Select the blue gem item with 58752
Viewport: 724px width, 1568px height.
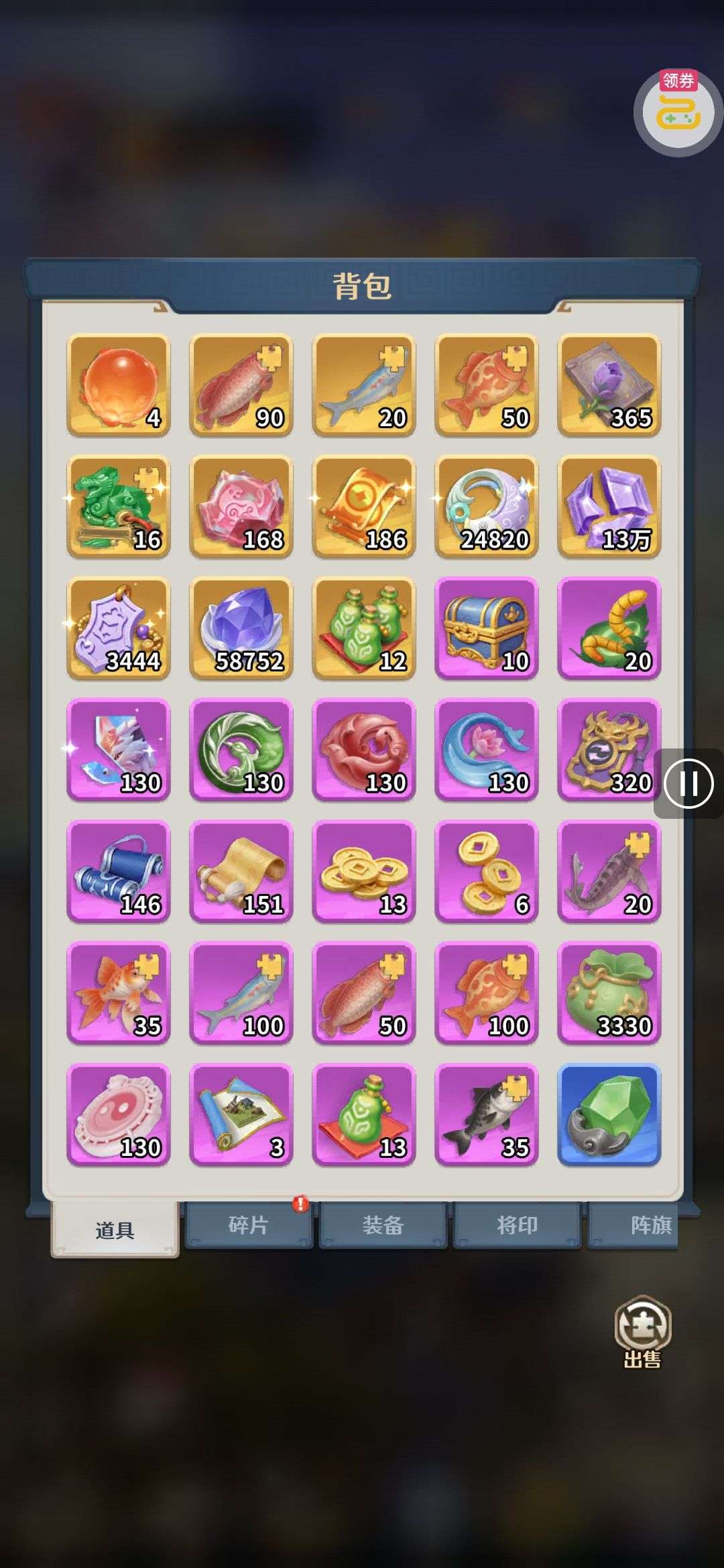pyautogui.click(x=241, y=629)
